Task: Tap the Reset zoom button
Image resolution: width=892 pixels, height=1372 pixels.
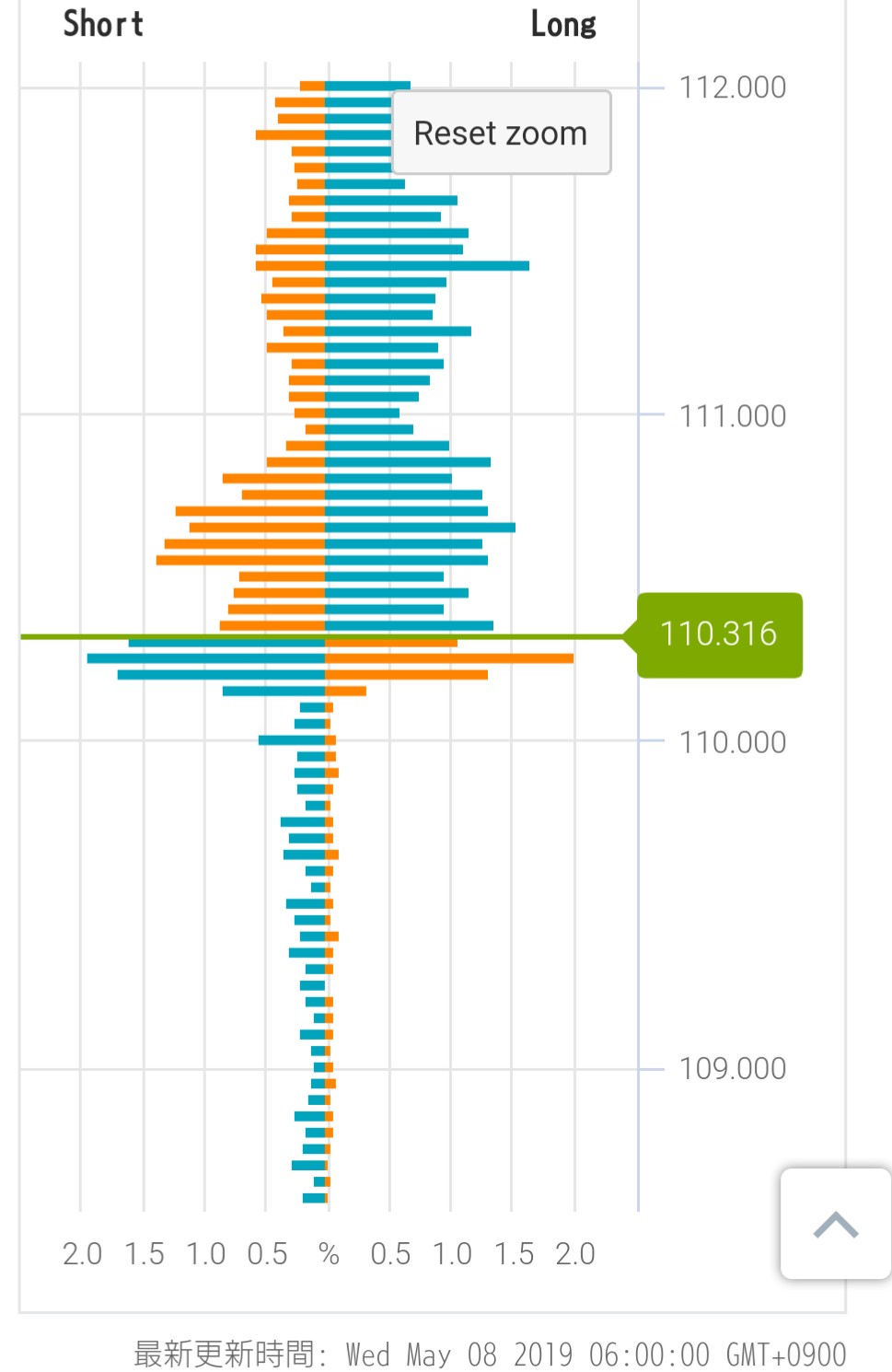Action: 501,133
